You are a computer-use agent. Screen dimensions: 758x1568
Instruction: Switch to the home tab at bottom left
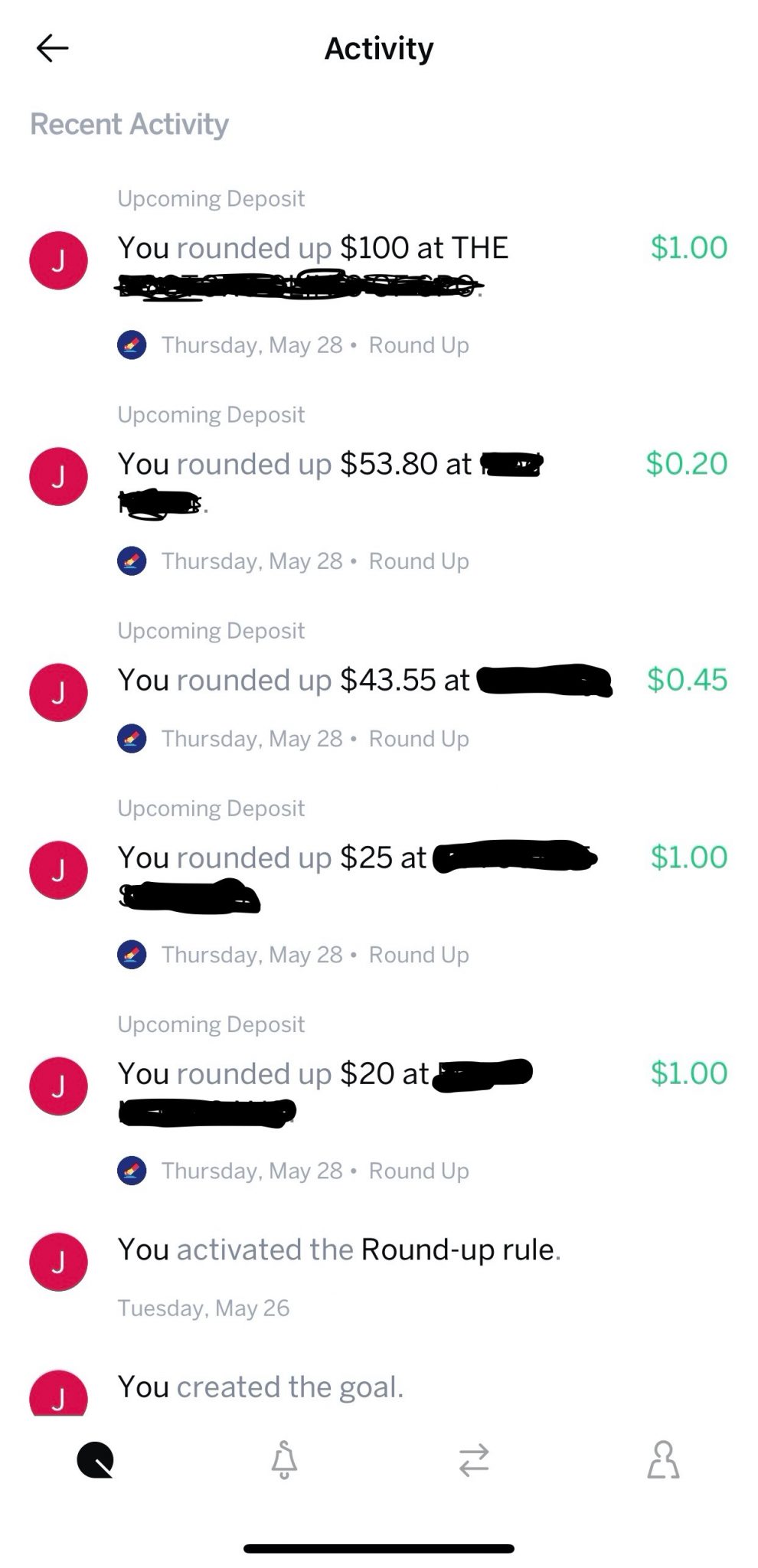95,1459
